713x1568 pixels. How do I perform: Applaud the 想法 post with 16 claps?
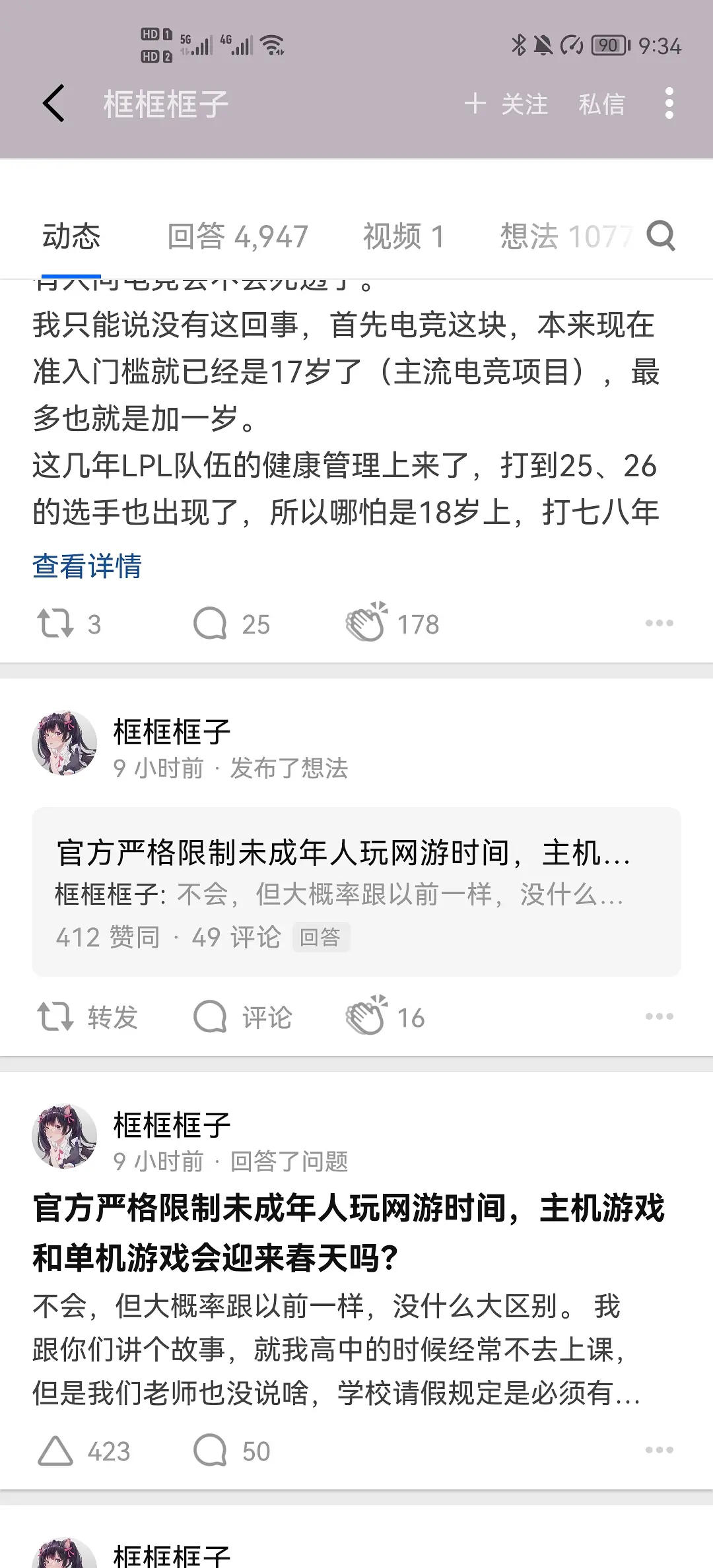click(386, 1016)
